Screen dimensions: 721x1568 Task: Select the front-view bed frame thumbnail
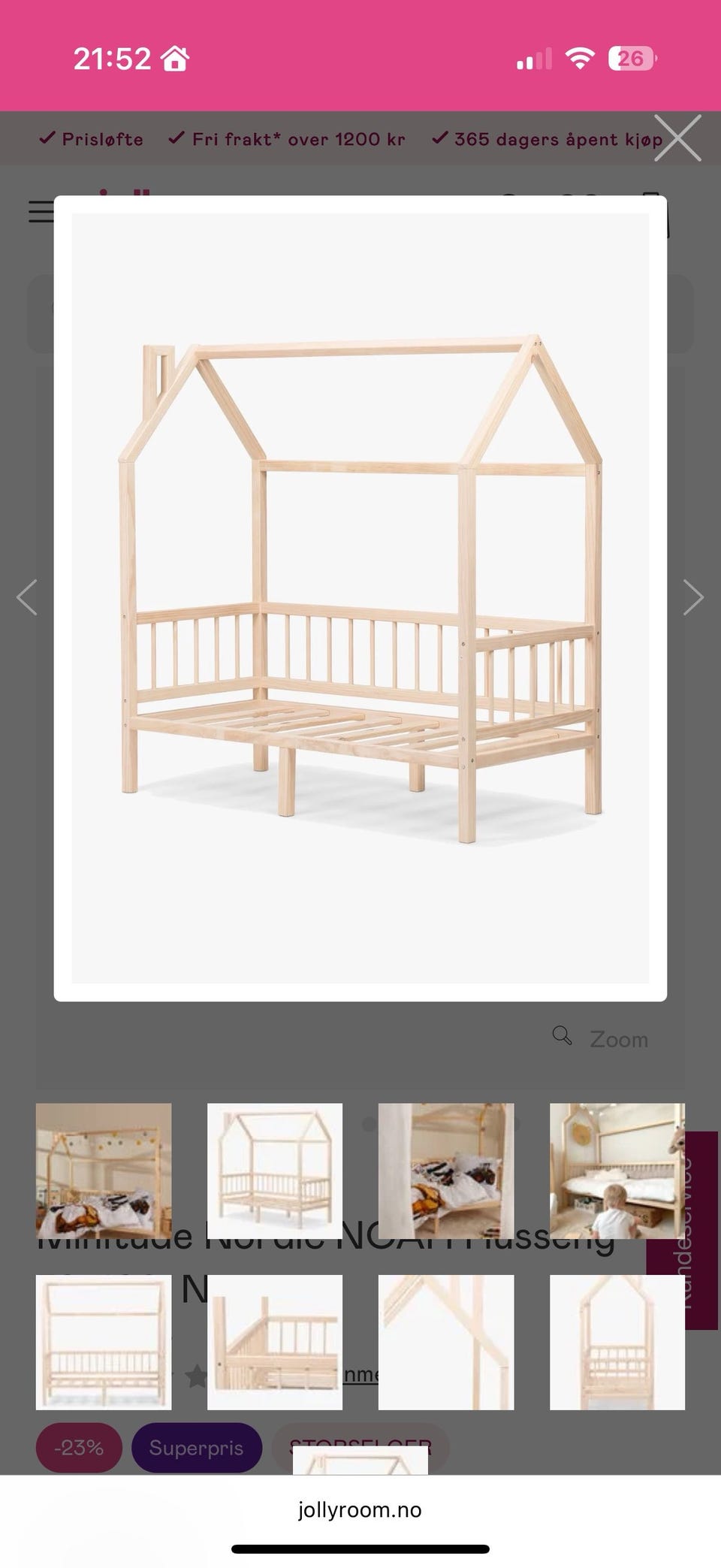[104, 1342]
